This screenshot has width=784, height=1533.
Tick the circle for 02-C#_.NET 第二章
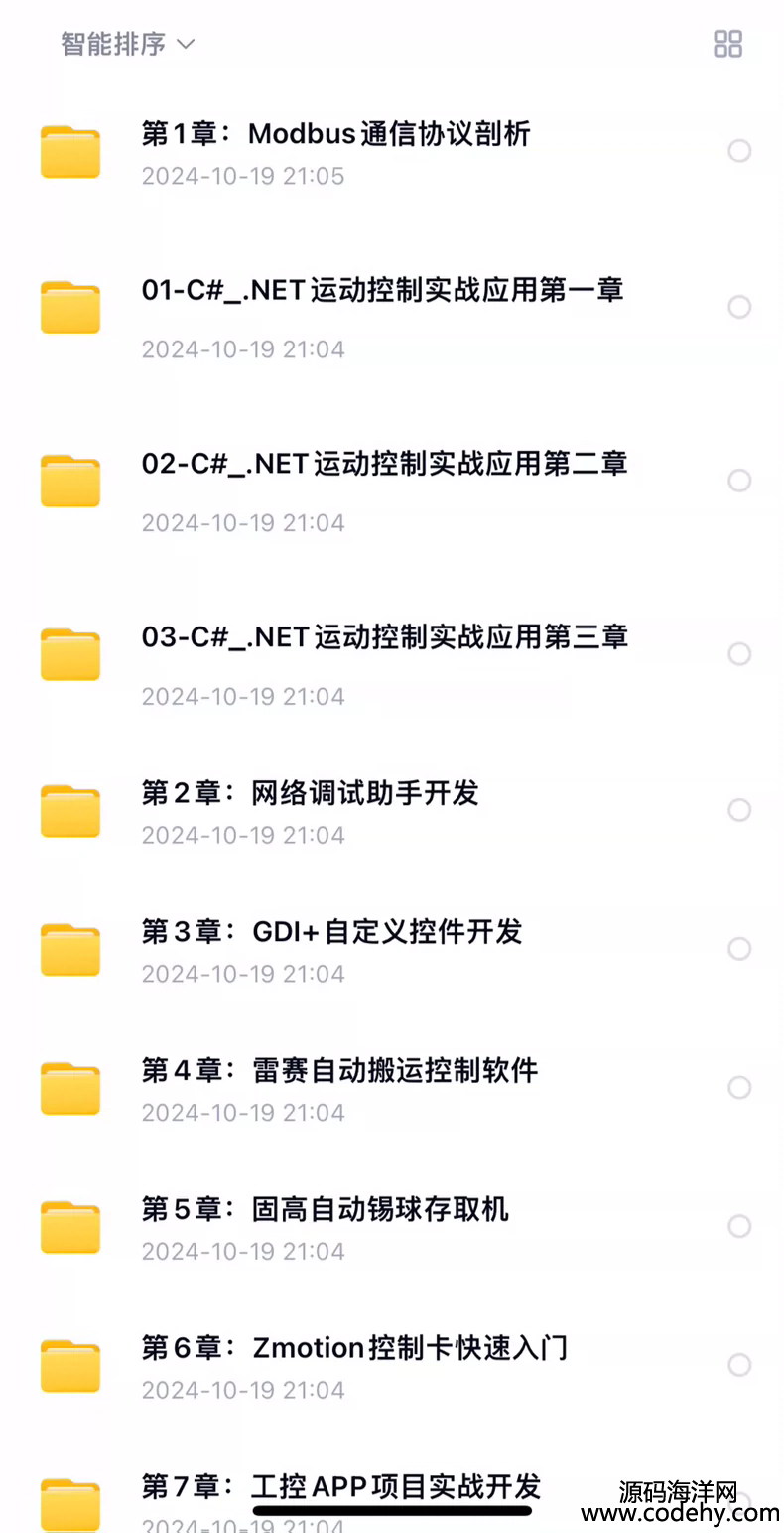[739, 481]
